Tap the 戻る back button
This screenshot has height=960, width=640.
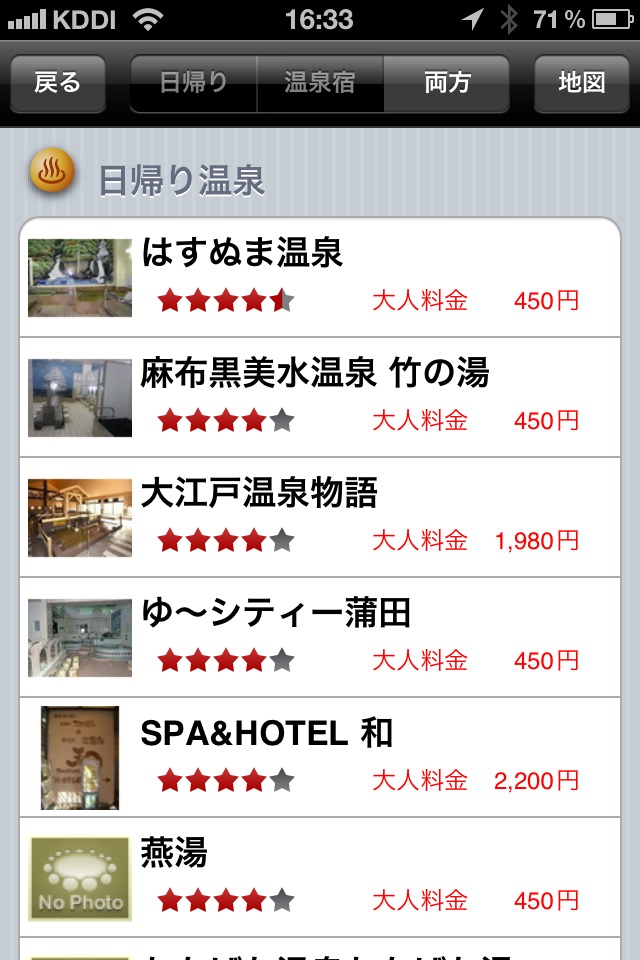(x=57, y=83)
